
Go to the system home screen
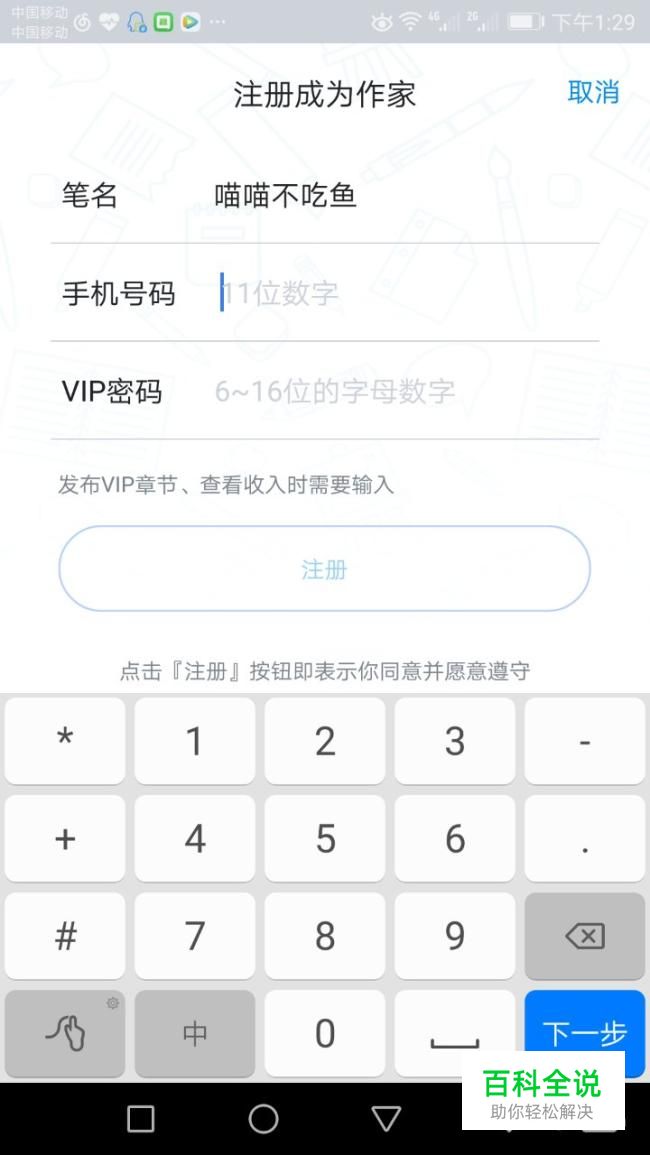click(x=263, y=1118)
